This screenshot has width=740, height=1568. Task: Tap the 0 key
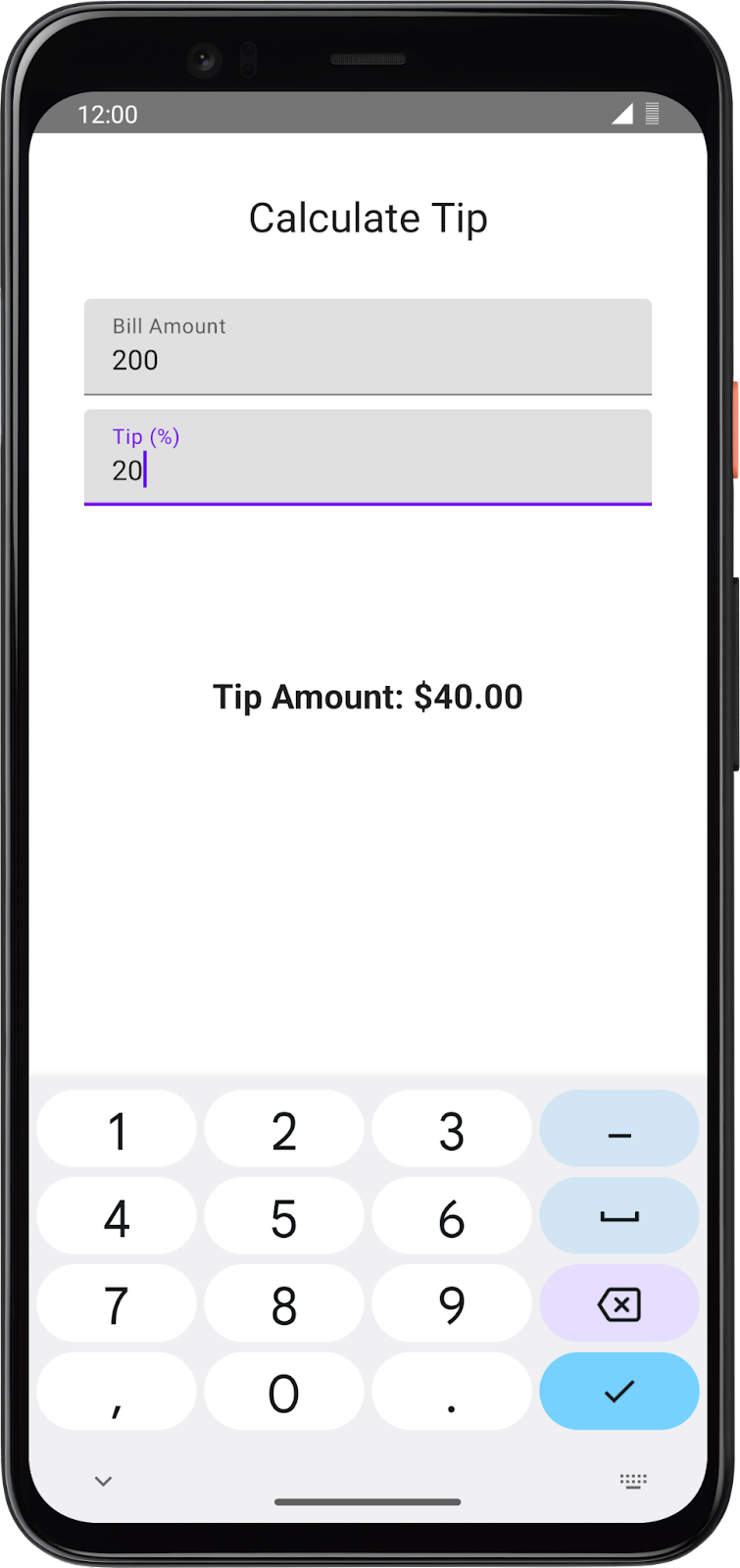[x=283, y=1392]
